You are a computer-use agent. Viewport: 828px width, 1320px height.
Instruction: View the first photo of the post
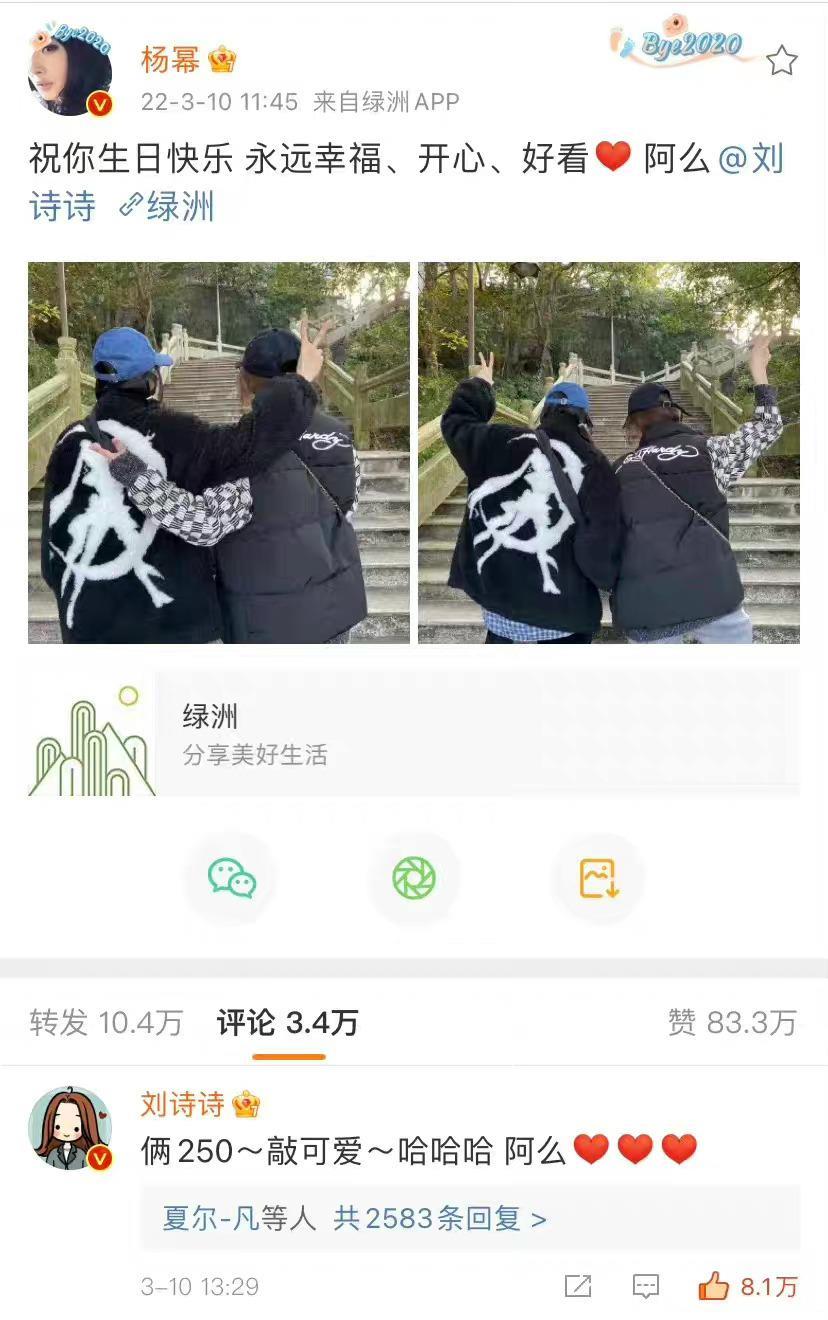pos(219,452)
